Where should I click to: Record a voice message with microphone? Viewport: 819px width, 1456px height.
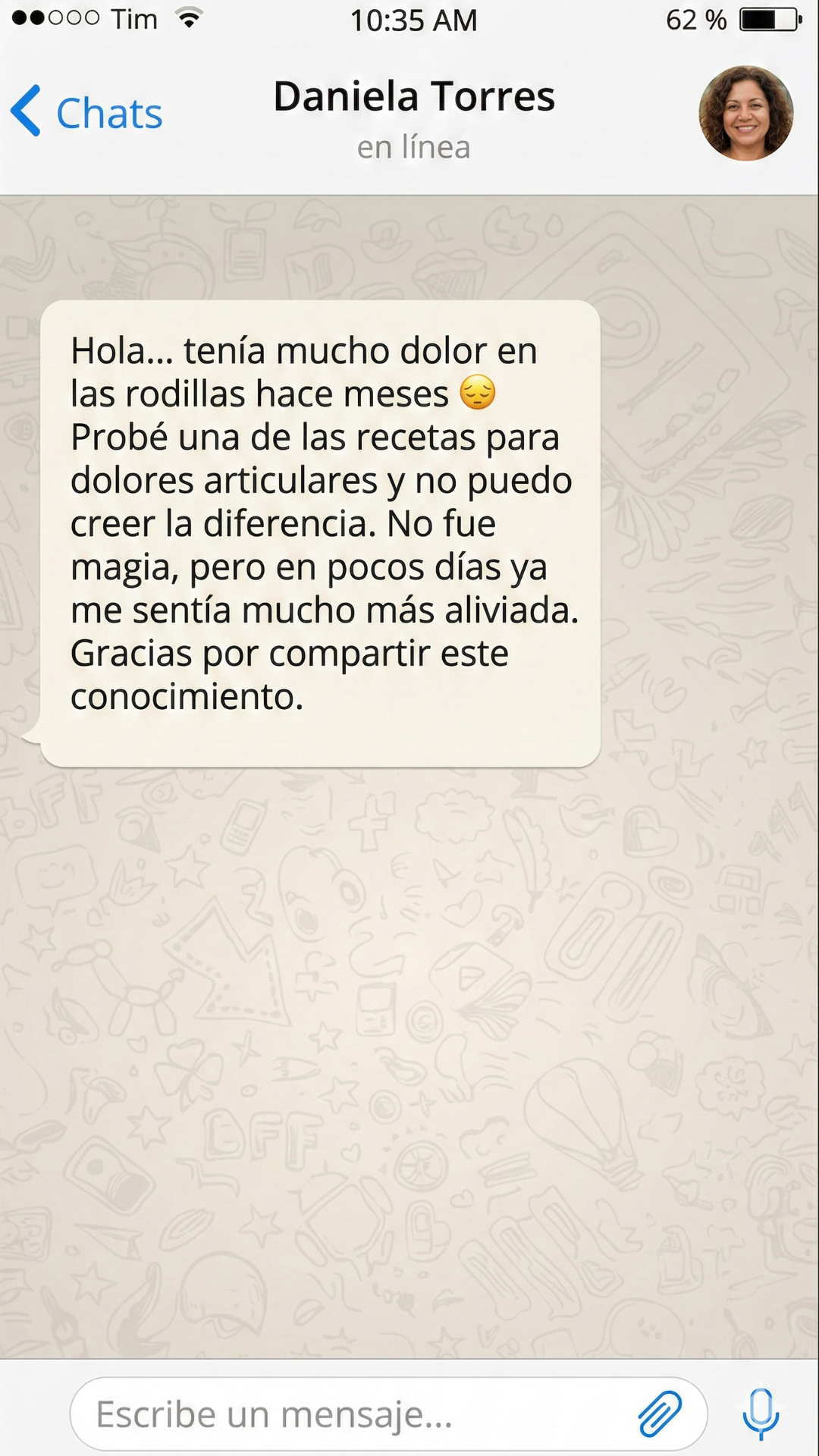pyautogui.click(x=761, y=1414)
